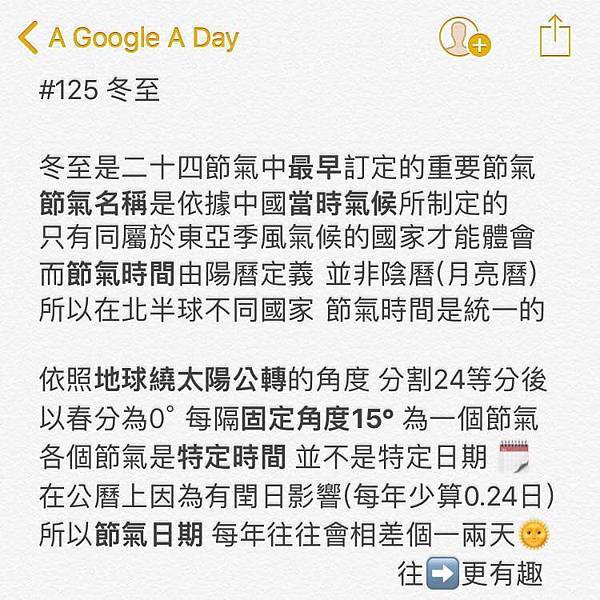Add people to this note
This screenshot has width=600, height=600.
click(463, 37)
